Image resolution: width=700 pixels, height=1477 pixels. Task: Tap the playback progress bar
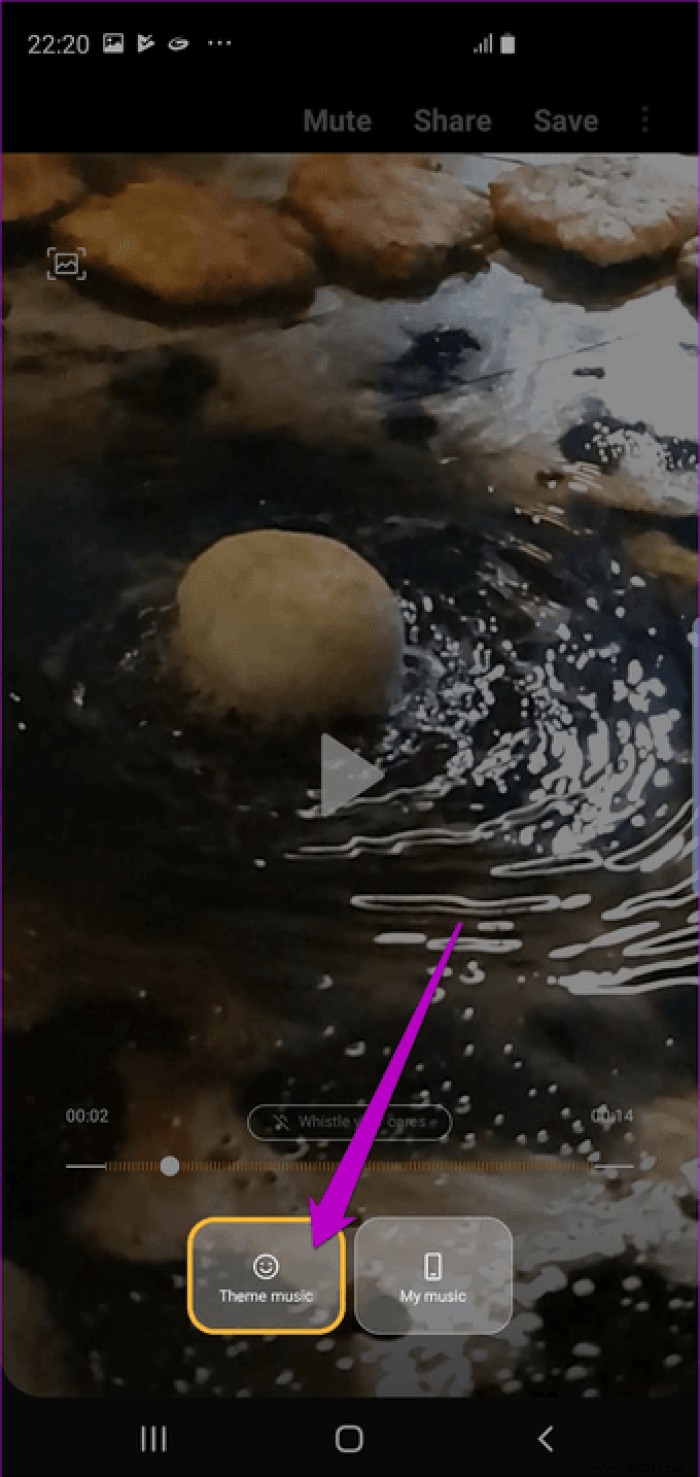click(350, 1166)
